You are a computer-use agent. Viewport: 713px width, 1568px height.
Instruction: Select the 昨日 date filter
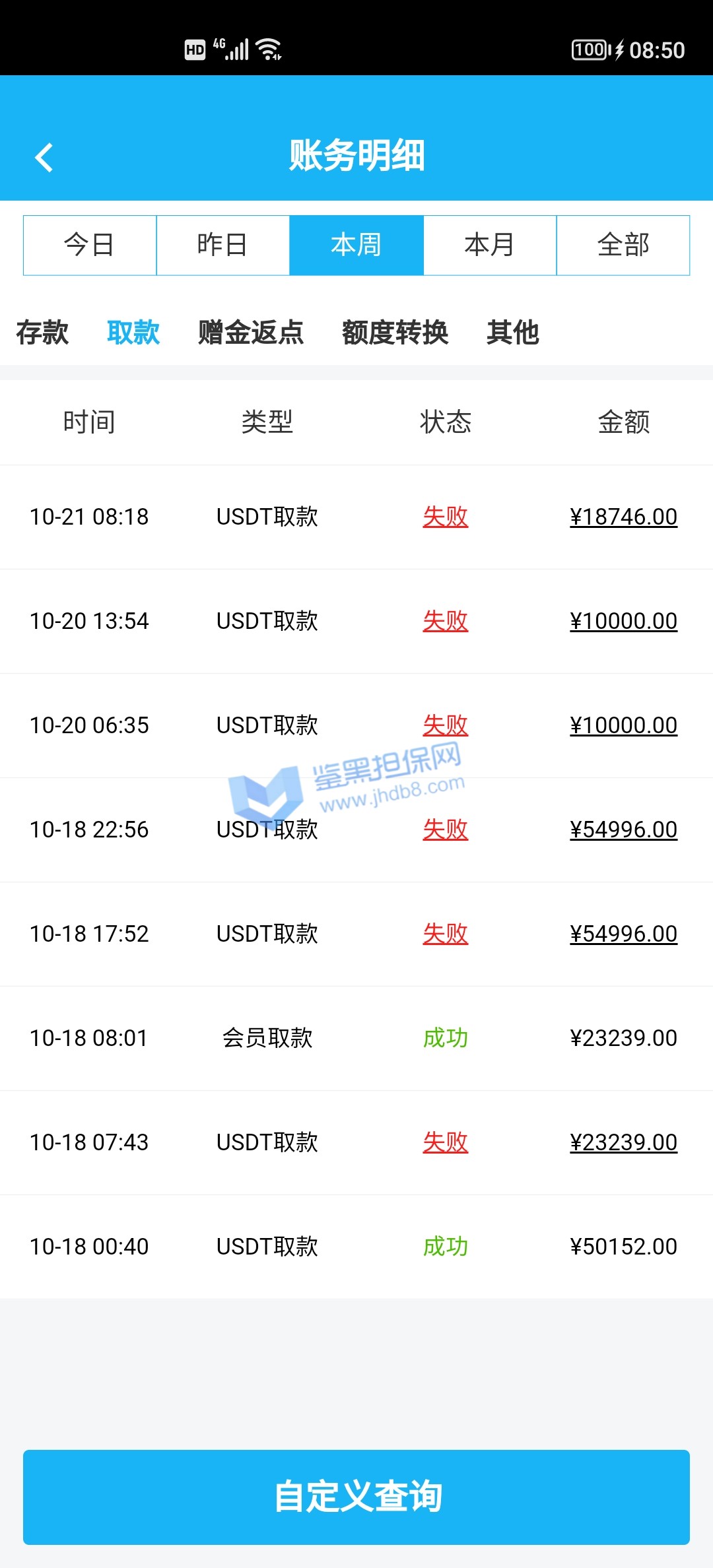(x=223, y=245)
